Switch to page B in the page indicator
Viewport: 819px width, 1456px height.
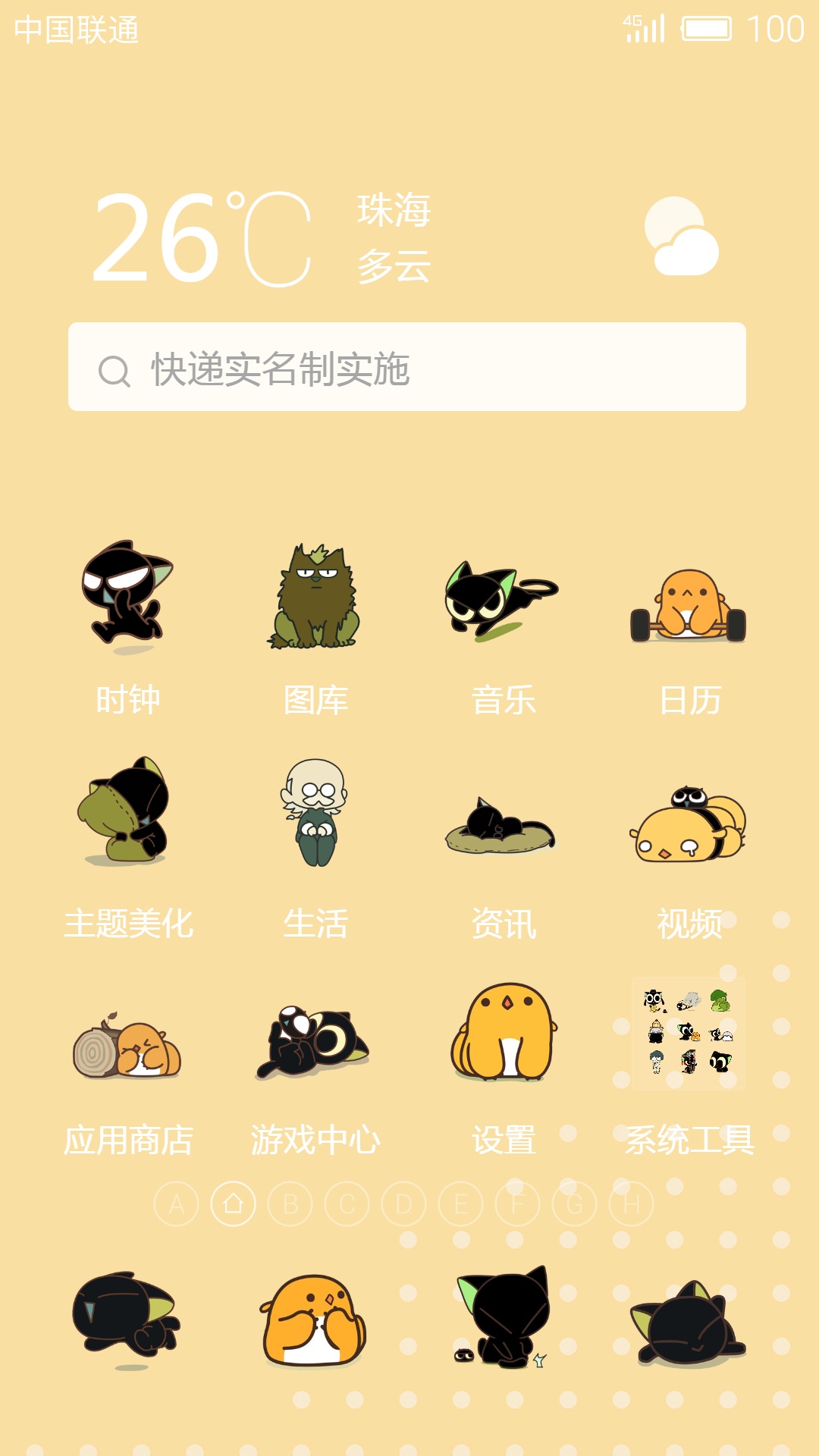[290, 1204]
